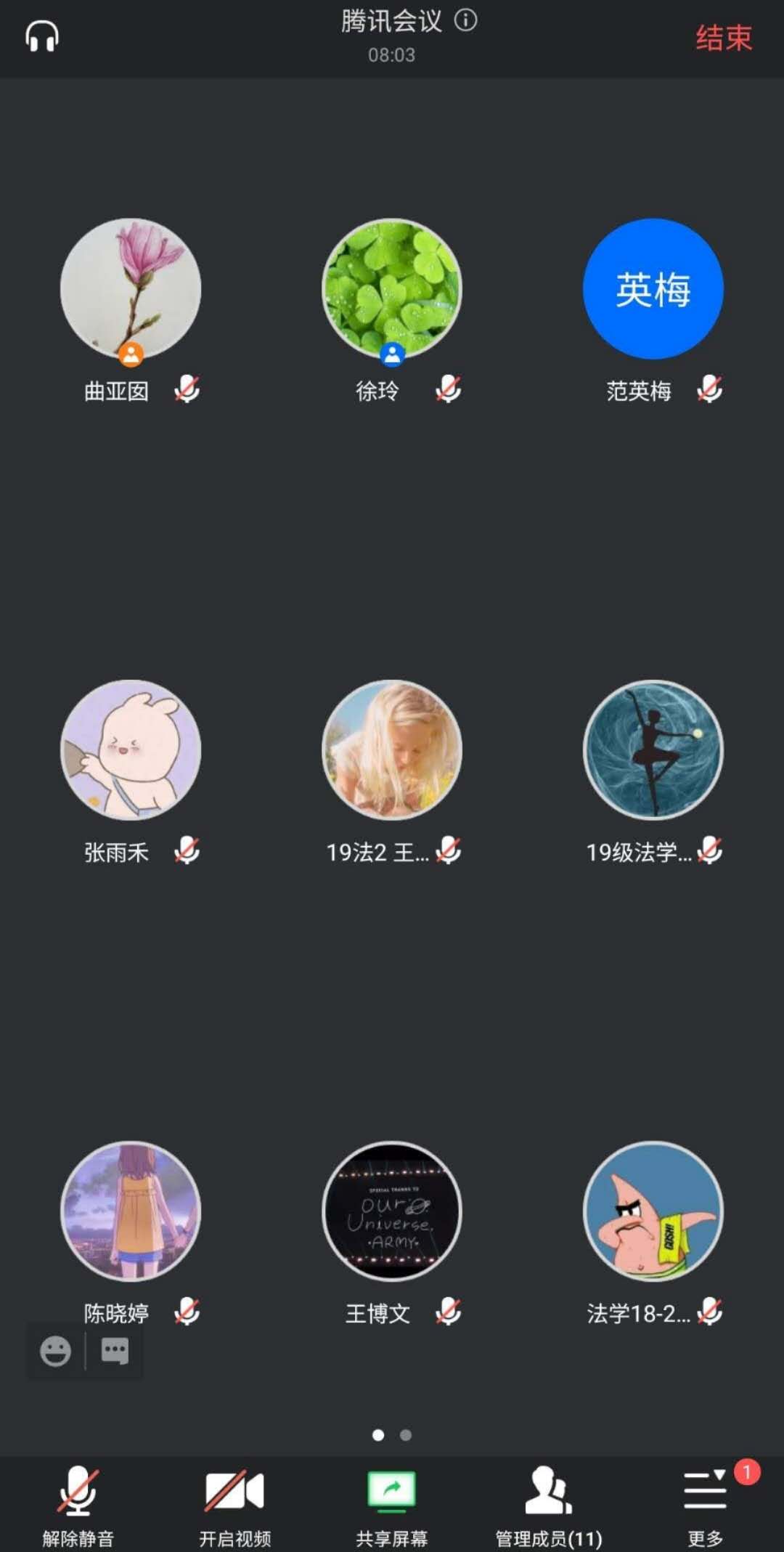Open 张雨禾's participant tile

(131, 749)
